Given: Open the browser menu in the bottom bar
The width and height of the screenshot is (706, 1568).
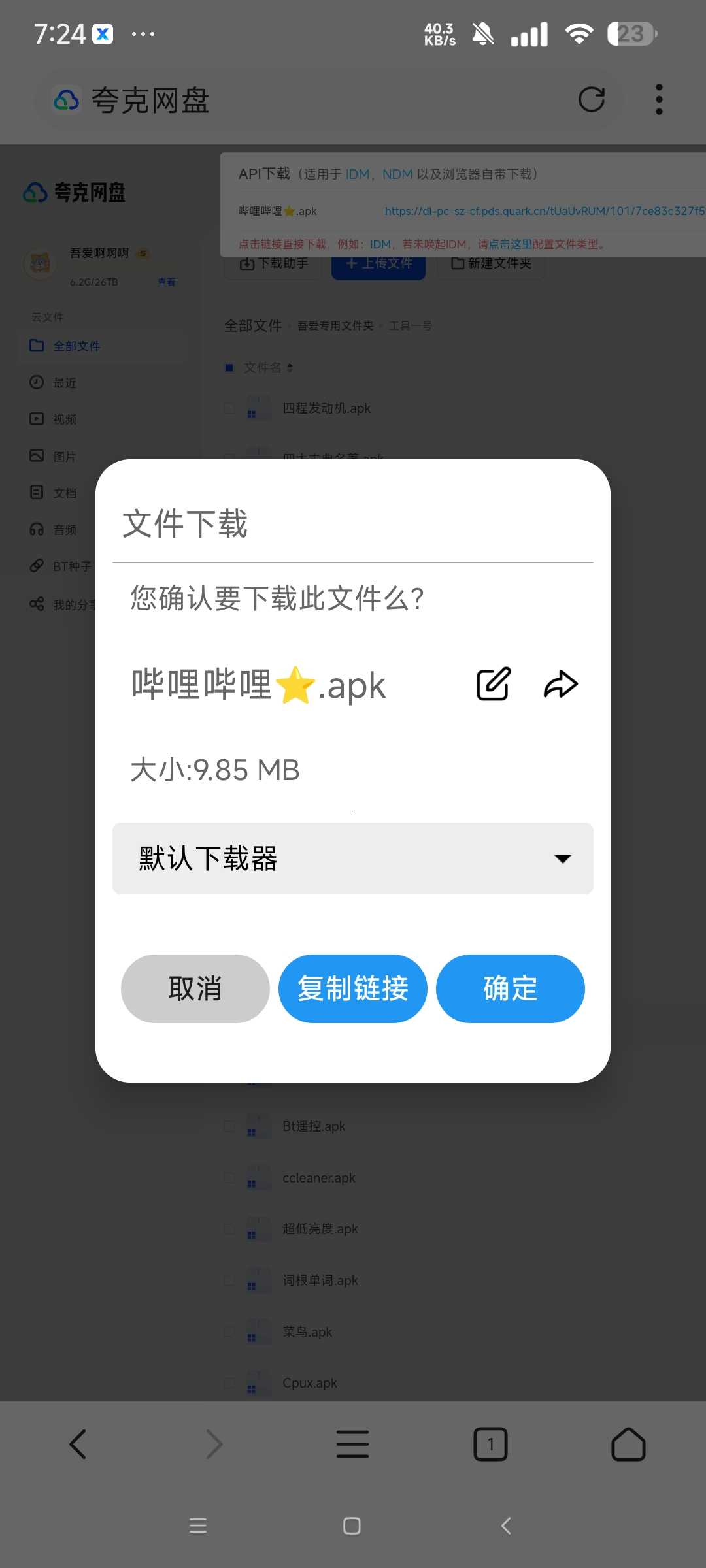Looking at the screenshot, I should coord(352,1444).
